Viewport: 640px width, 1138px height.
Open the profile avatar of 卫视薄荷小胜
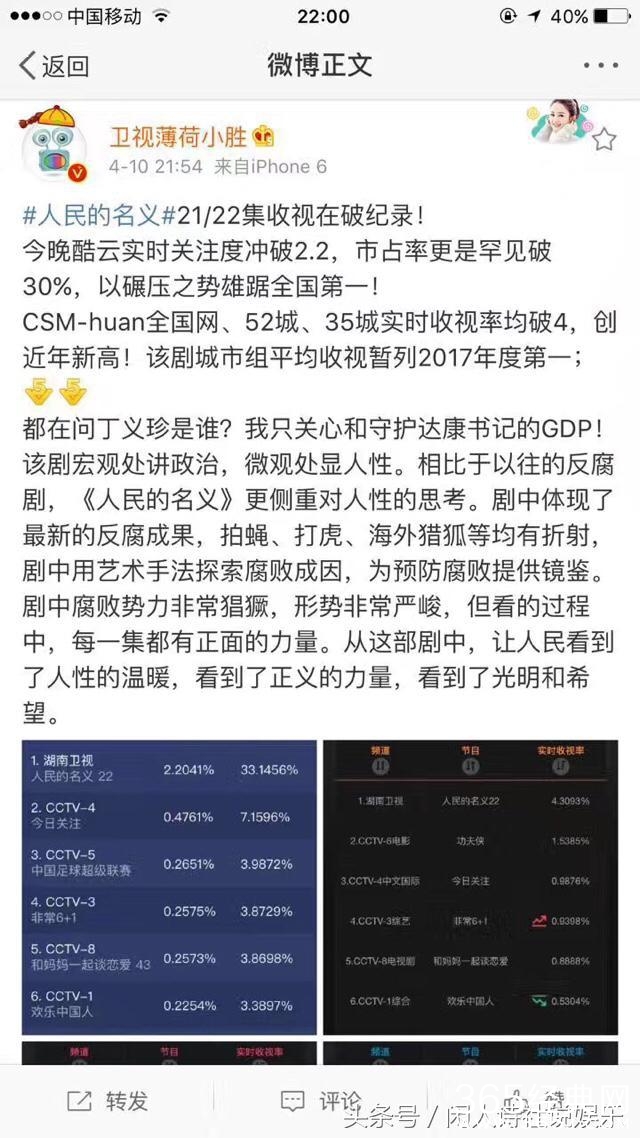pyautogui.click(x=53, y=143)
